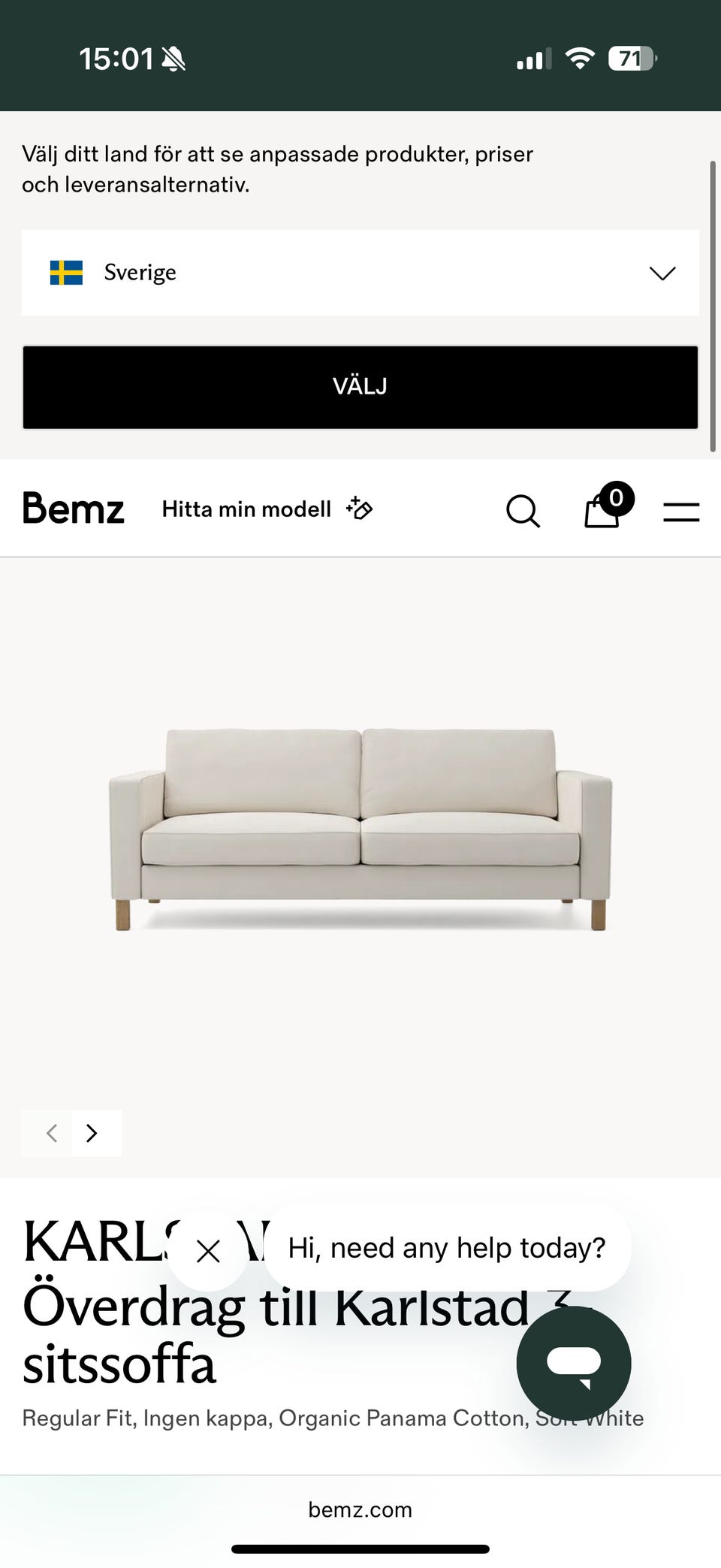Show the next sofa image
Image resolution: width=721 pixels, height=1568 pixels.
click(x=93, y=1133)
